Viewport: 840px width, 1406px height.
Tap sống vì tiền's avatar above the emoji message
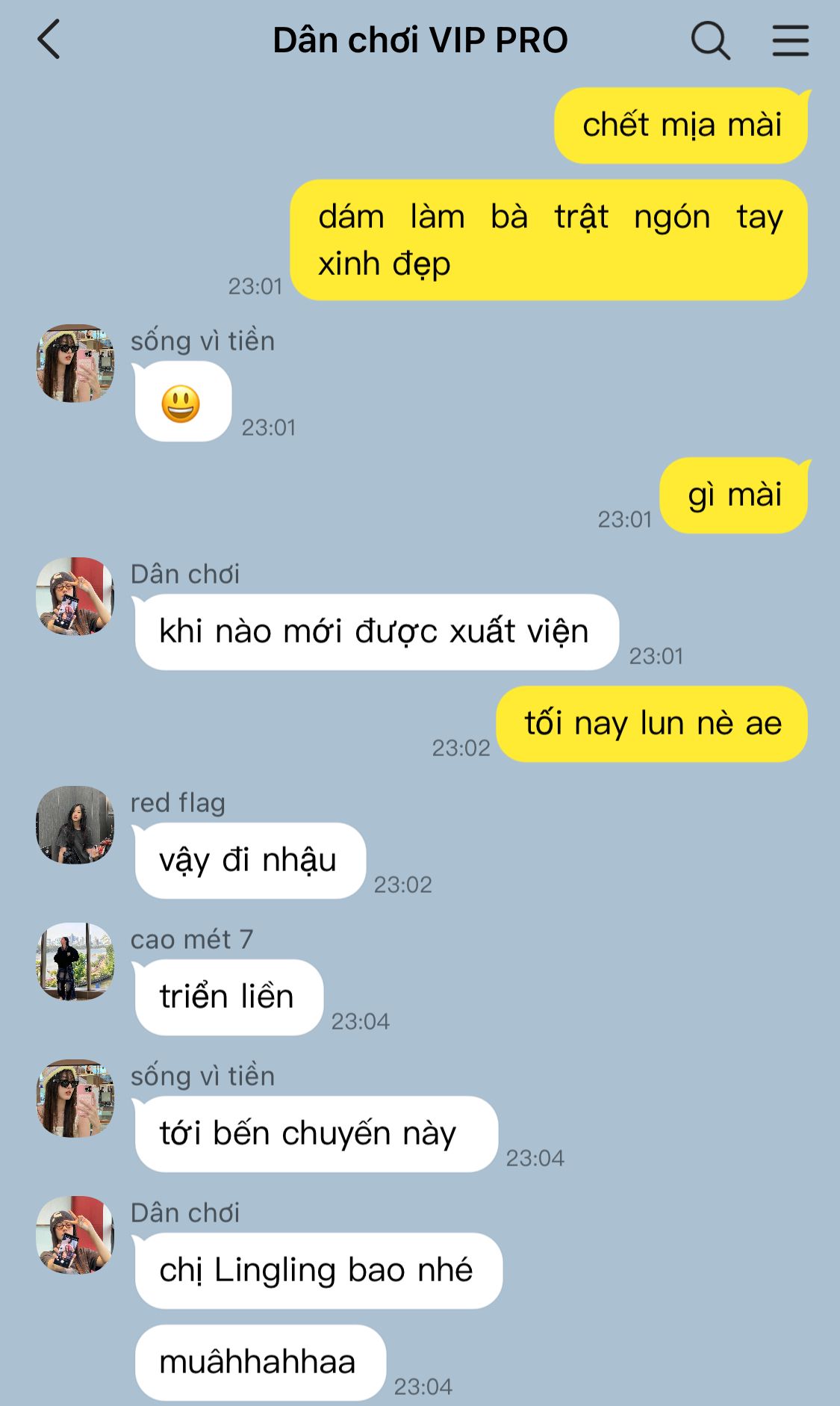coord(75,363)
